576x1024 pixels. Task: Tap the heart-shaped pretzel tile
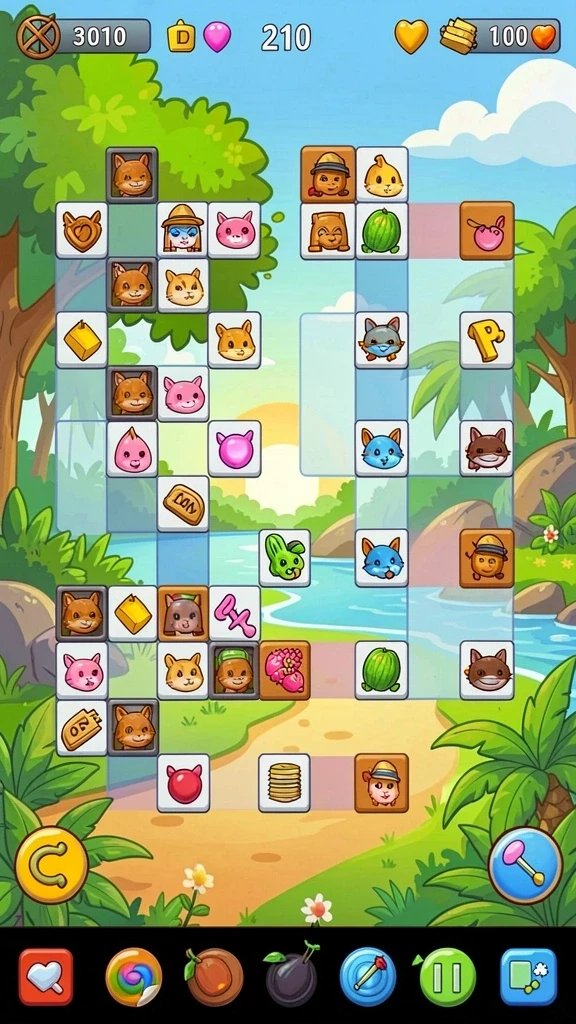point(82,230)
